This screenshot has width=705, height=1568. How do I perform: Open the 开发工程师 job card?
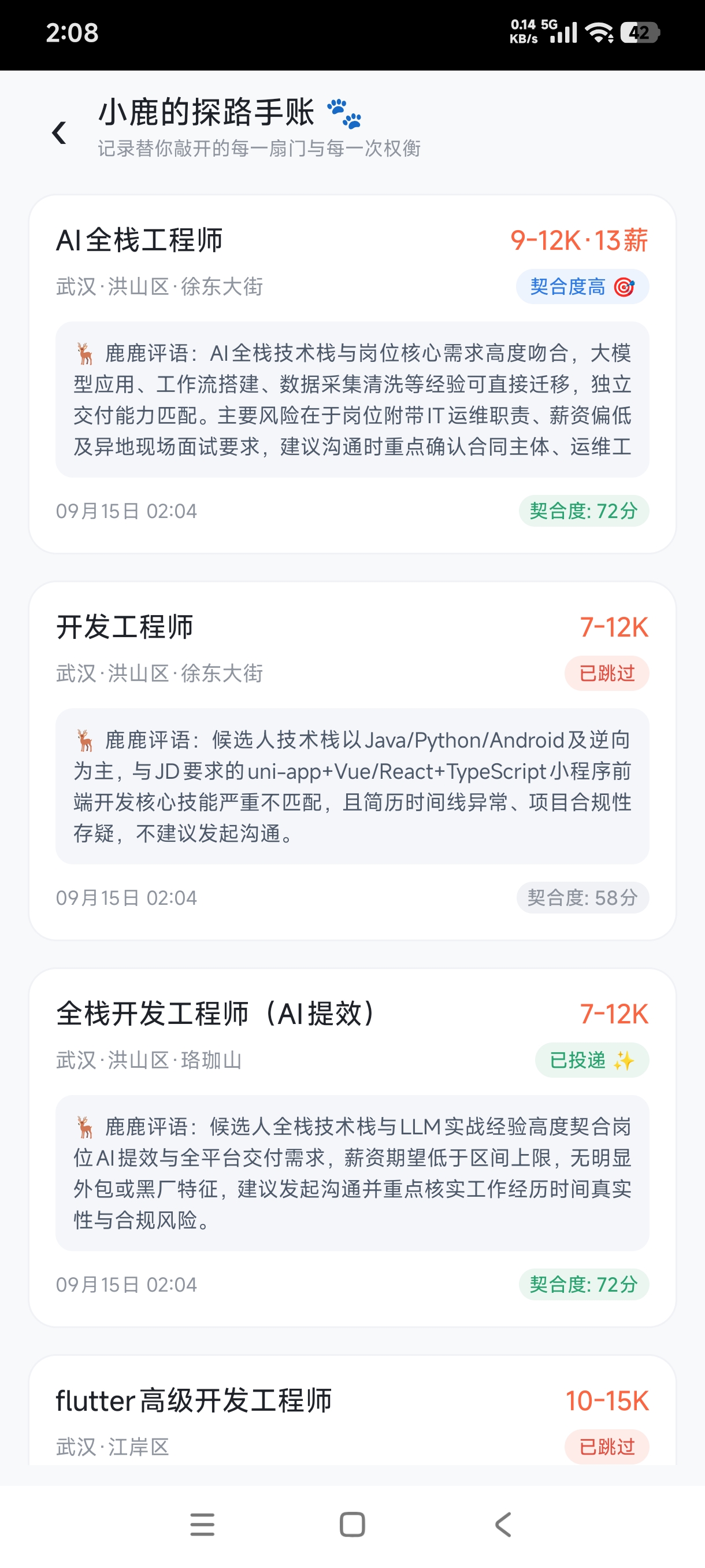pos(352,761)
